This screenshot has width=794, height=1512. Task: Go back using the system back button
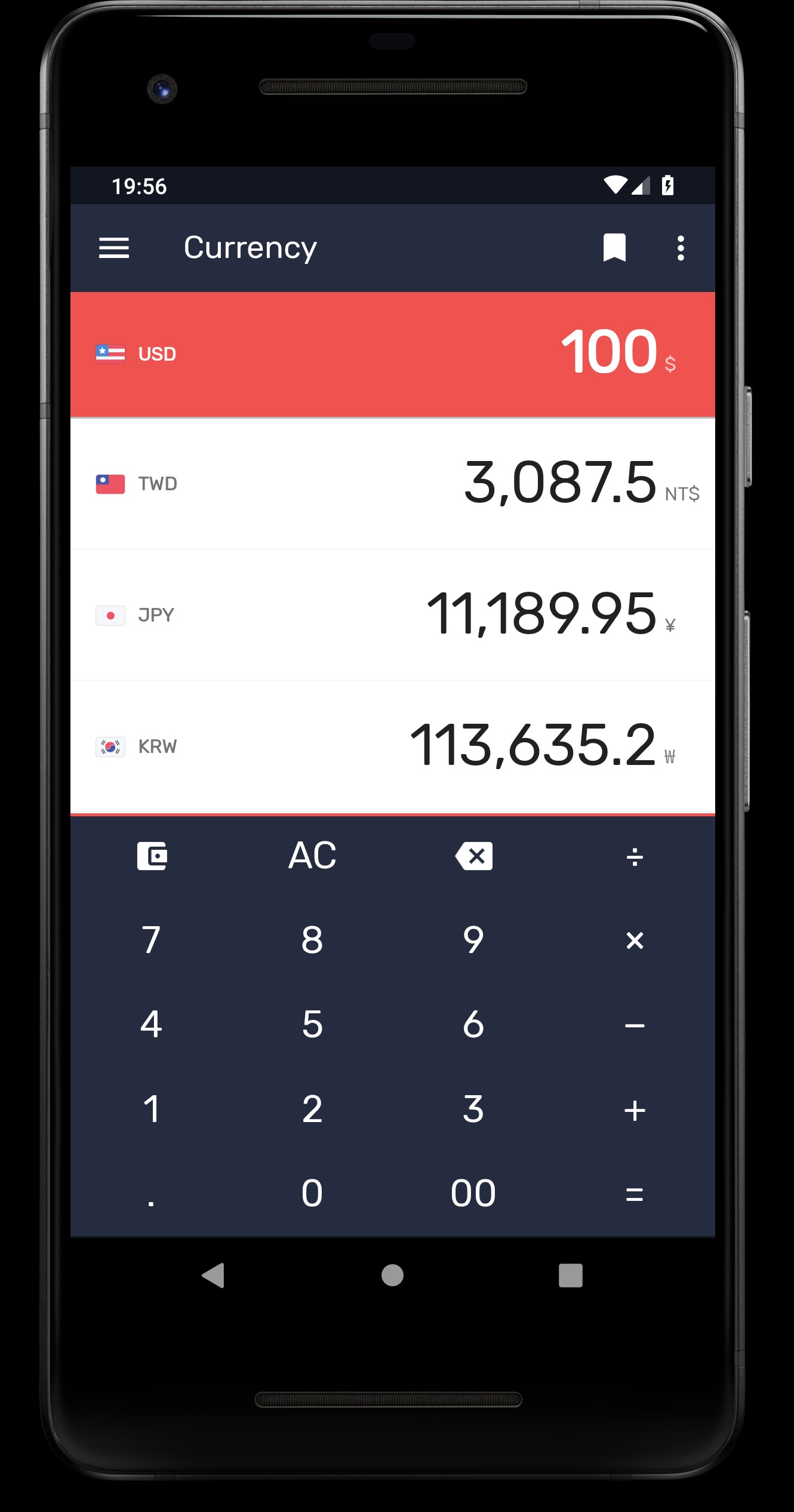[213, 1276]
